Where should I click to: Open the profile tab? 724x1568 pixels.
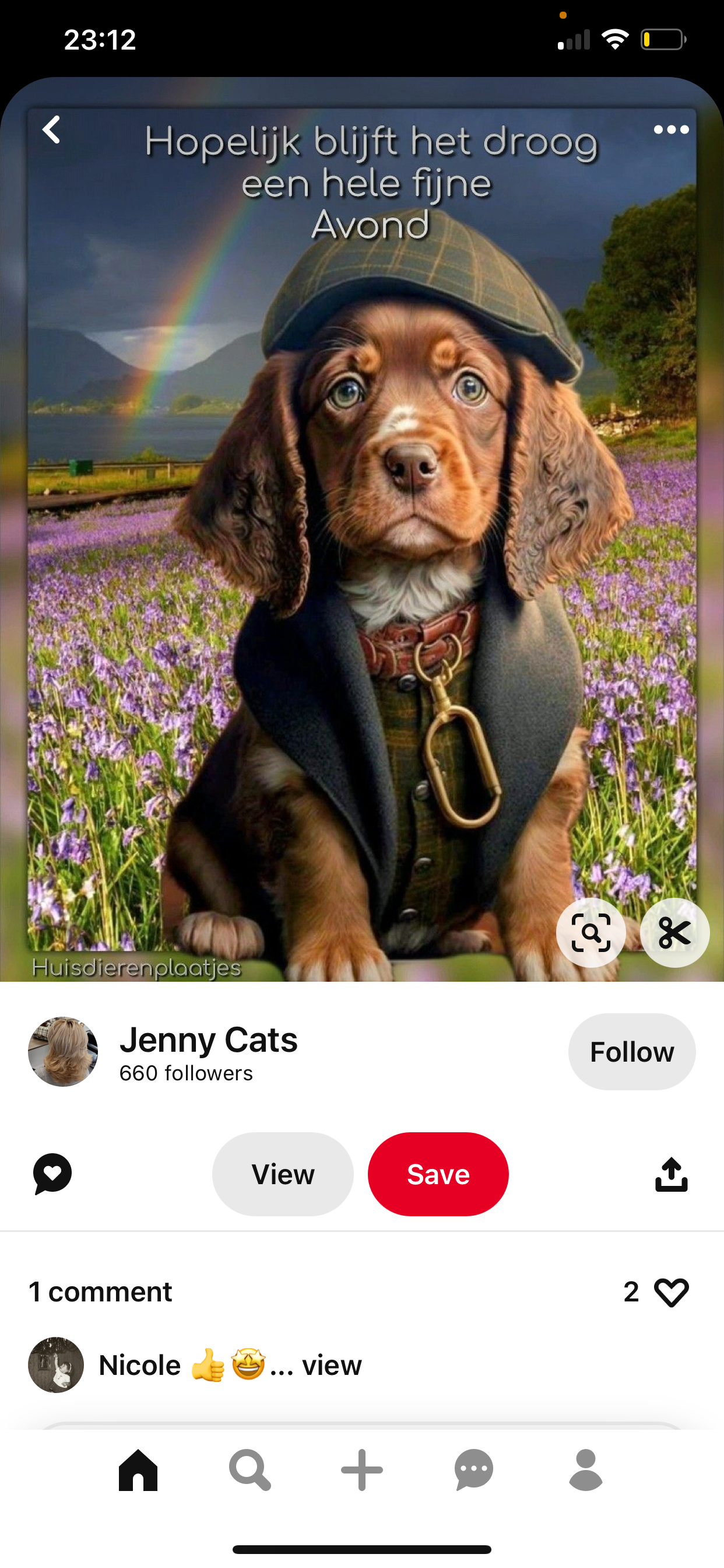click(585, 1469)
